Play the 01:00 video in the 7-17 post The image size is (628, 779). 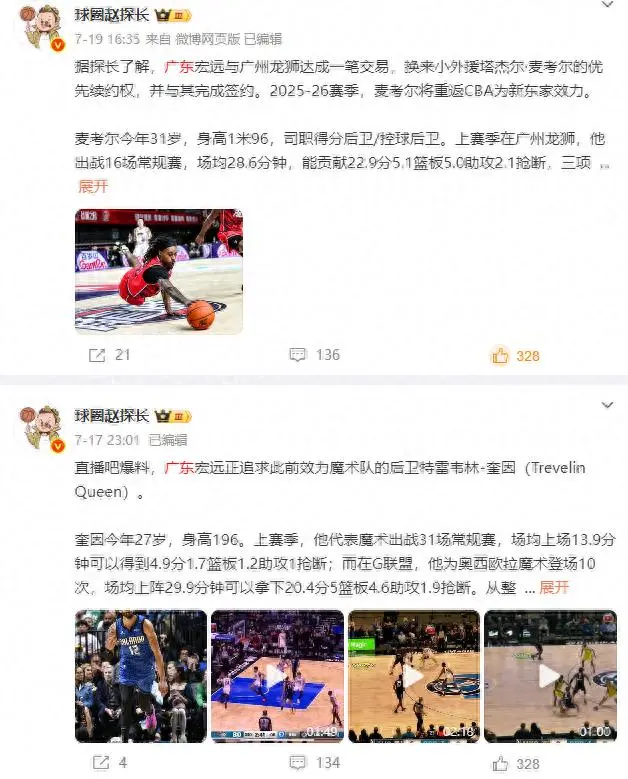coord(550,676)
